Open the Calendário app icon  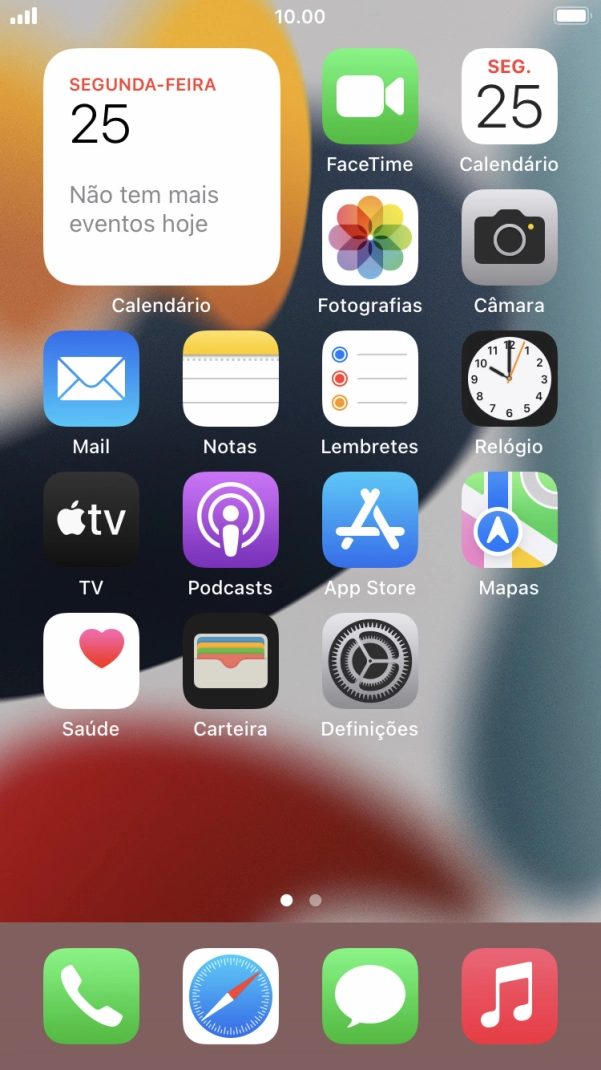pos(509,97)
